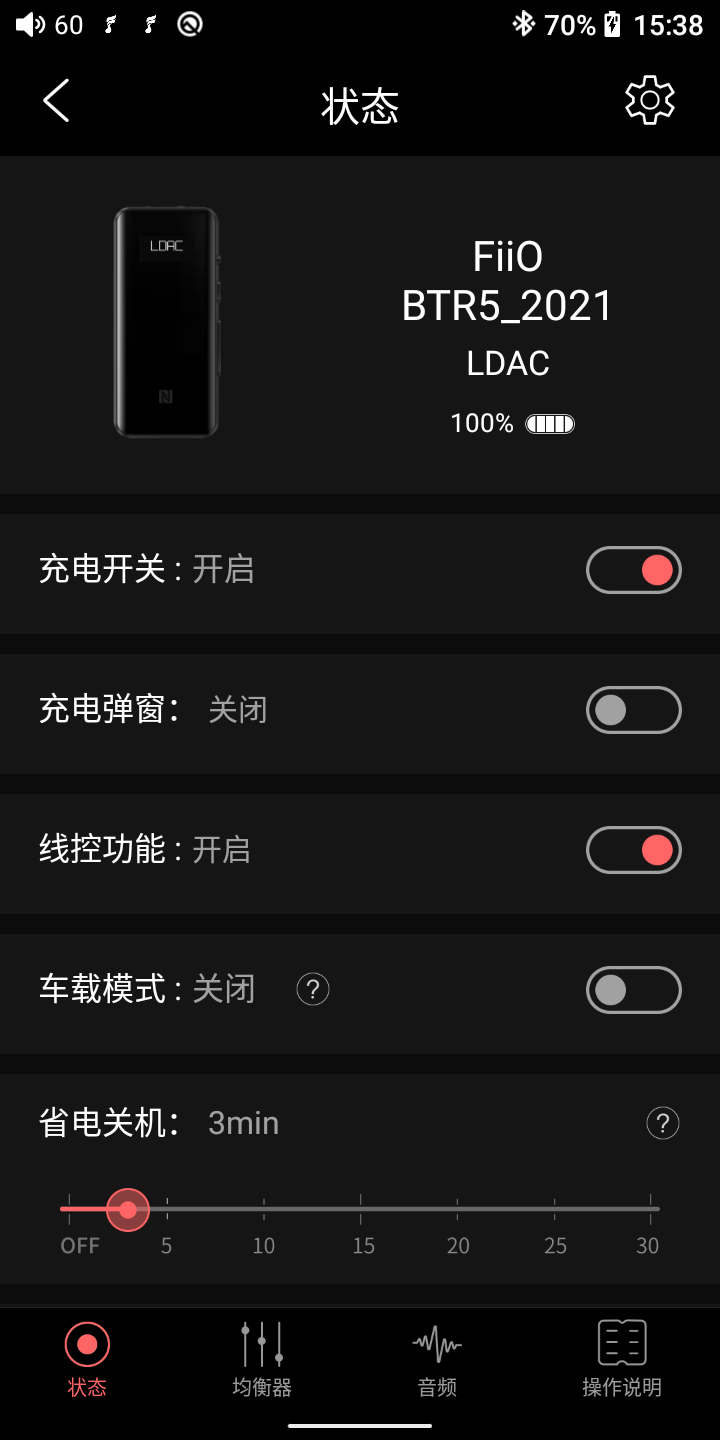Tap the help icon beside 车载模式
Viewport: 720px width, 1440px height.
click(x=313, y=989)
